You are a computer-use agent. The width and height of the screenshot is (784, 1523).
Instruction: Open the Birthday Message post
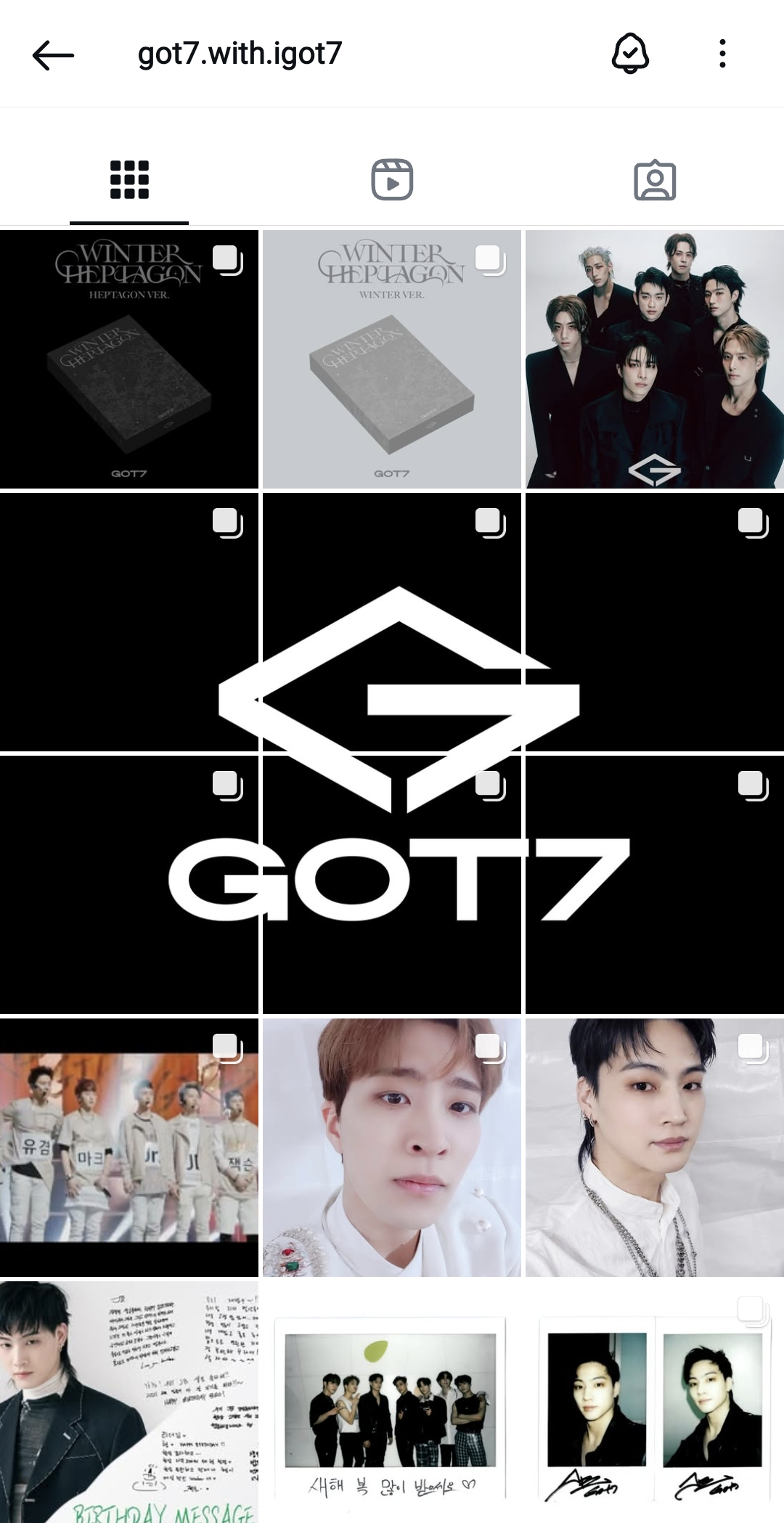(x=129, y=1401)
